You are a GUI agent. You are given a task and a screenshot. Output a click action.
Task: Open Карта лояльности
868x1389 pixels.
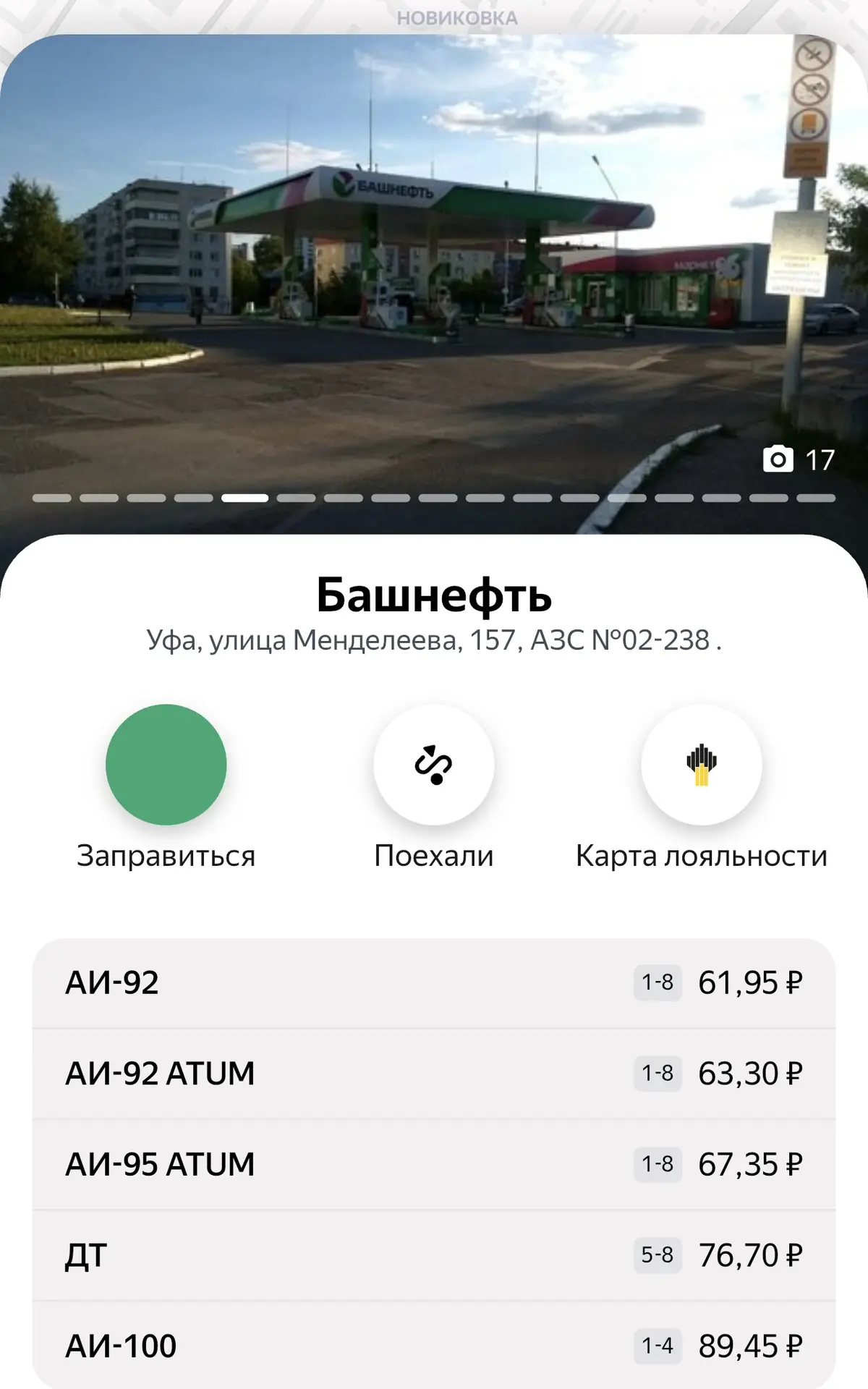click(702, 765)
